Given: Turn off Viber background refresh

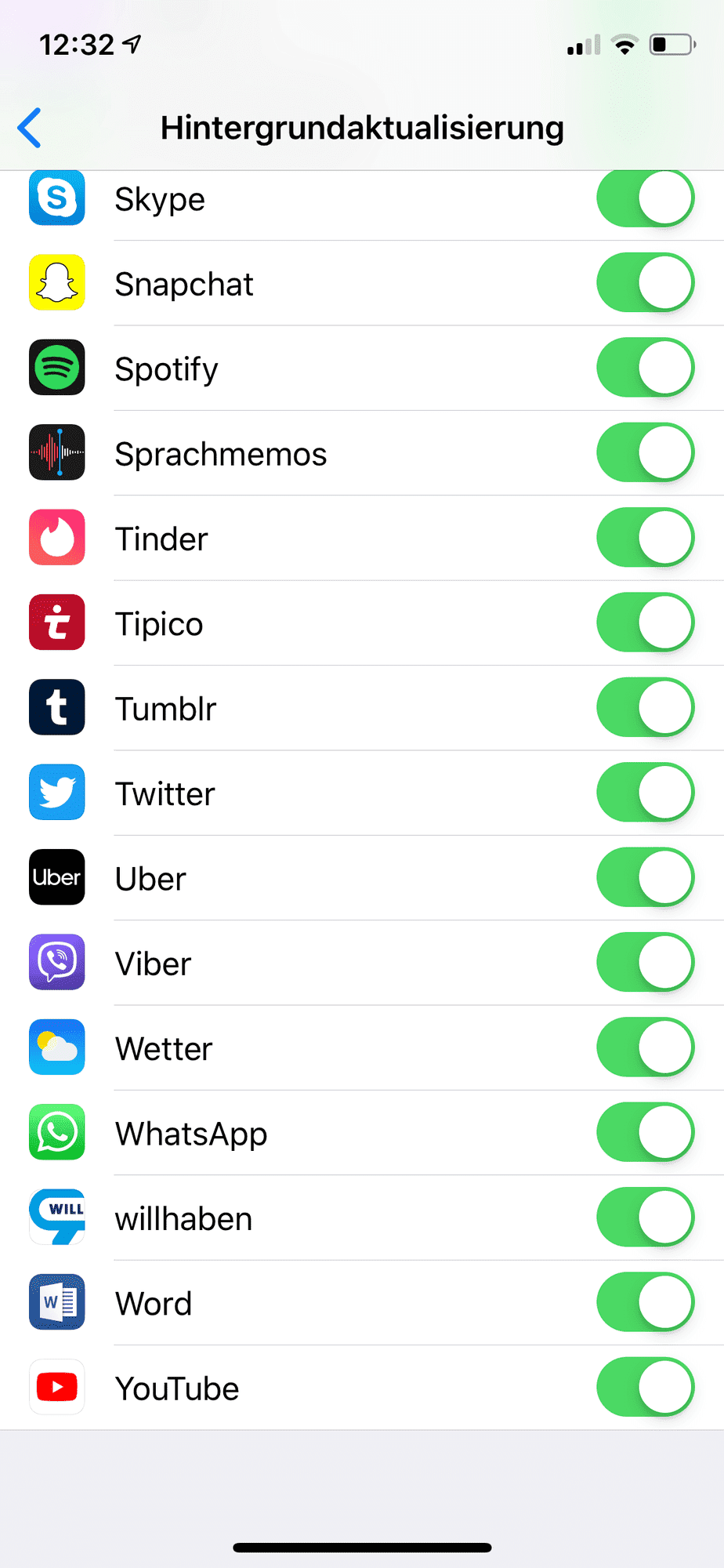Looking at the screenshot, I should [645, 963].
